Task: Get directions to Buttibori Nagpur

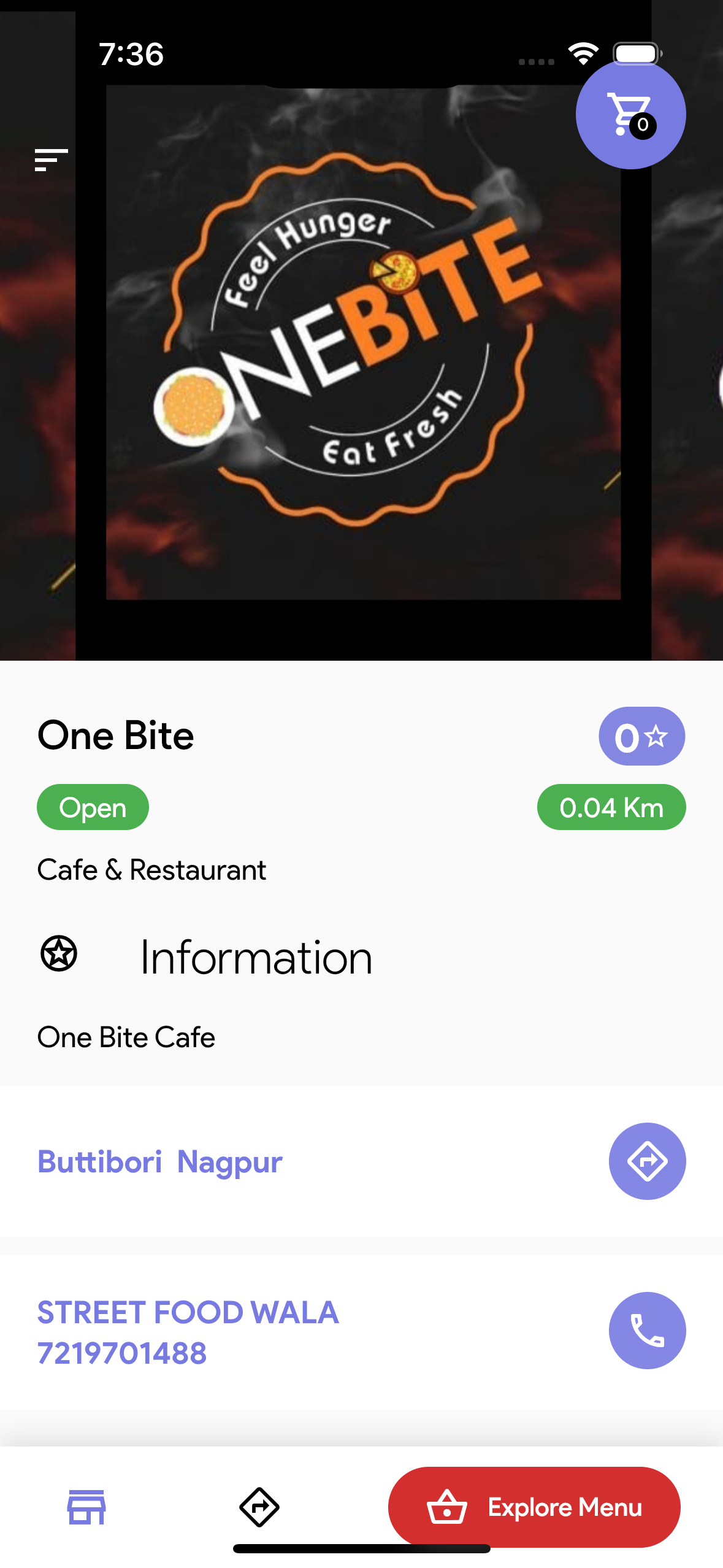Action: [x=647, y=1161]
